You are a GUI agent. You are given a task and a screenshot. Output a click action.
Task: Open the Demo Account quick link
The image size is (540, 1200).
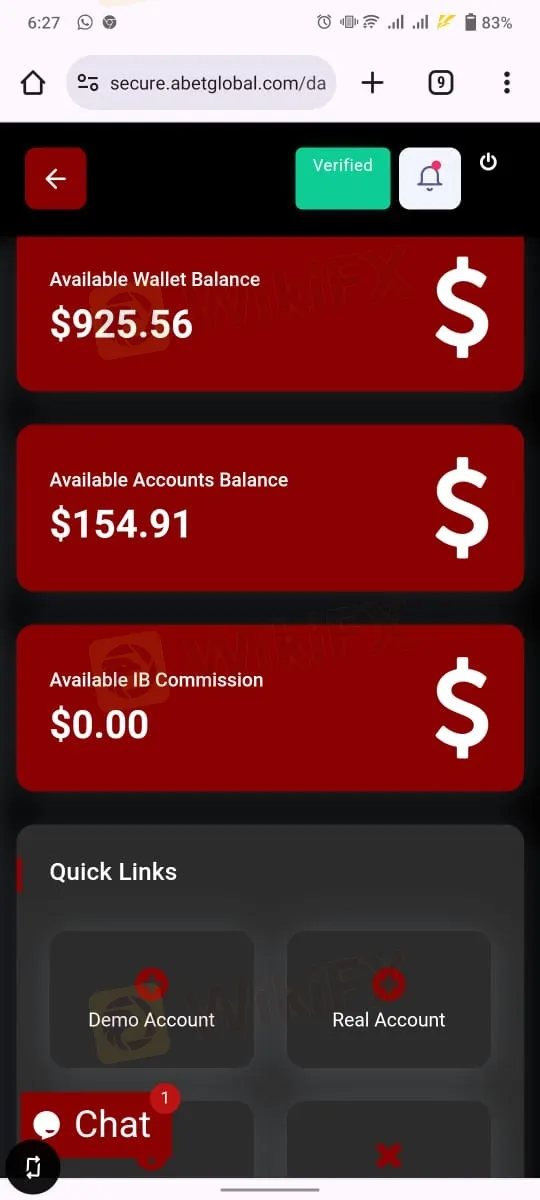152,1000
